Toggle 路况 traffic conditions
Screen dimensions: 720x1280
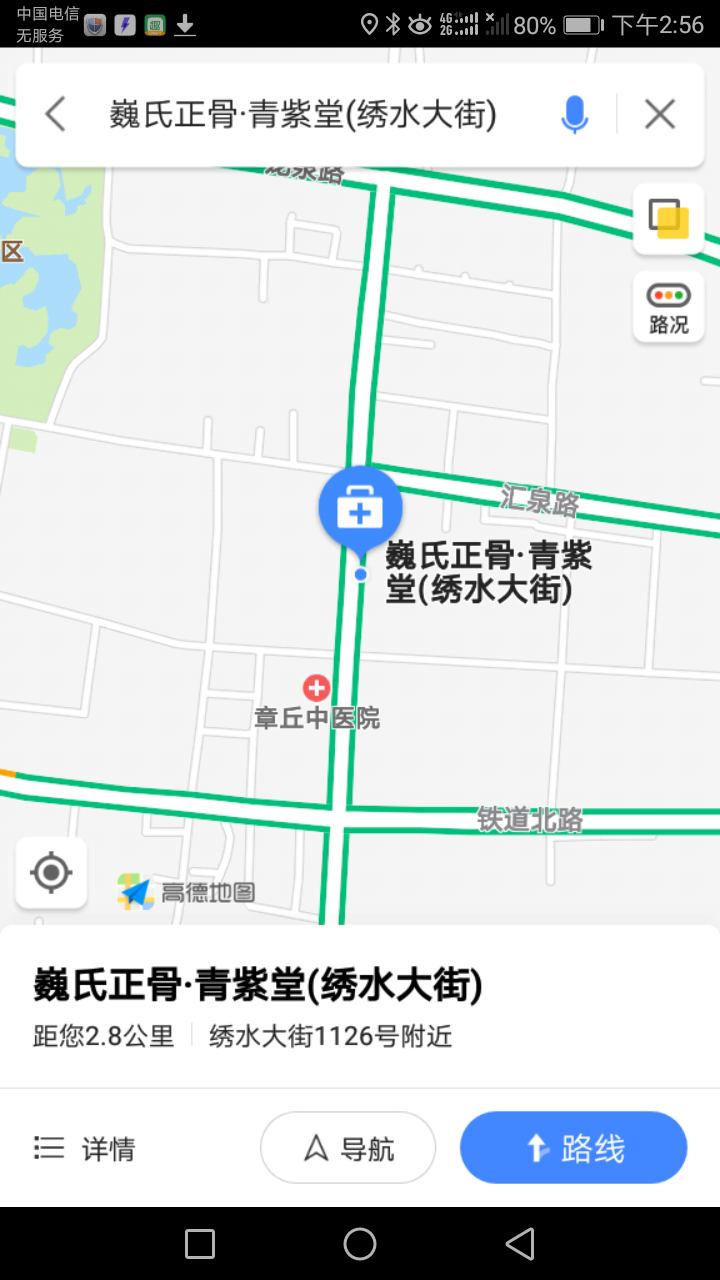tap(668, 307)
